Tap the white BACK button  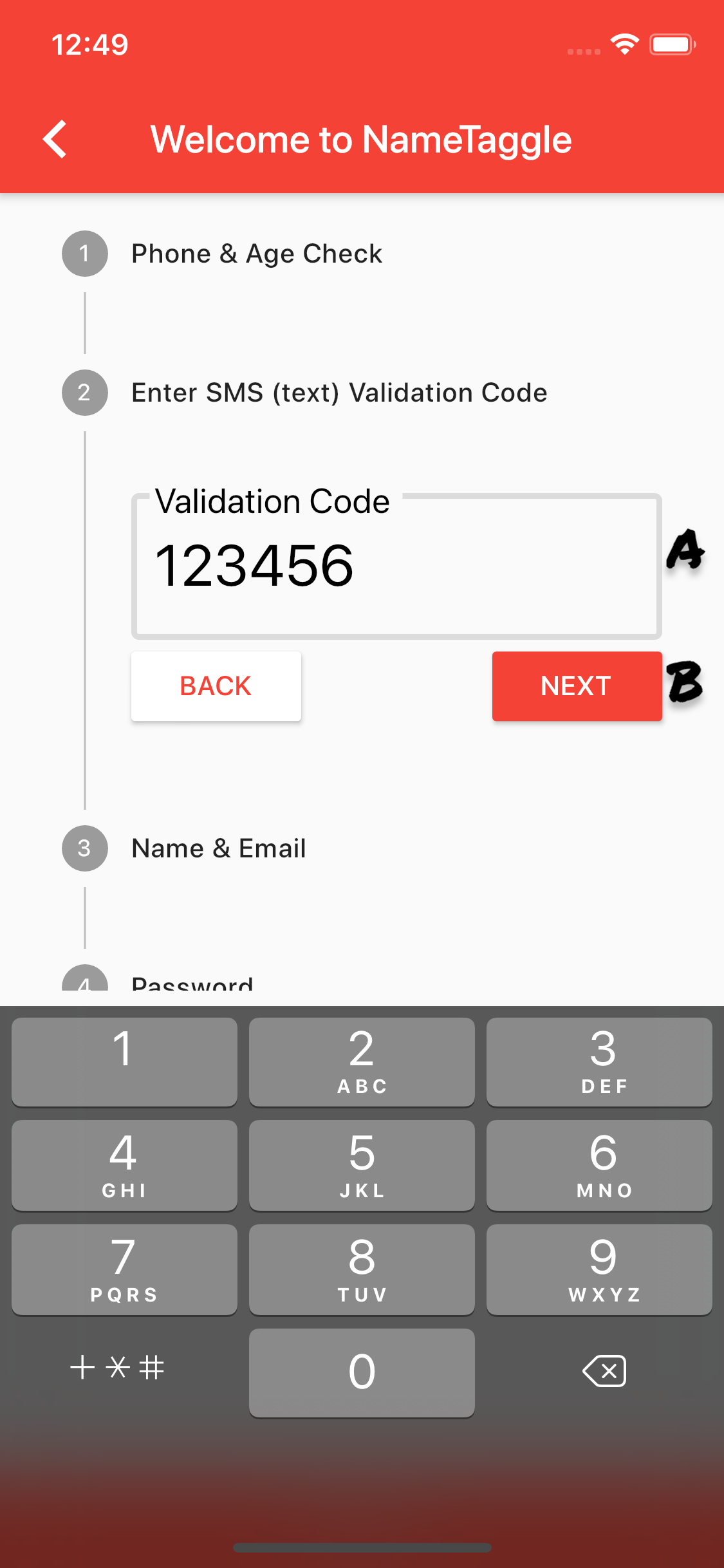pos(216,686)
